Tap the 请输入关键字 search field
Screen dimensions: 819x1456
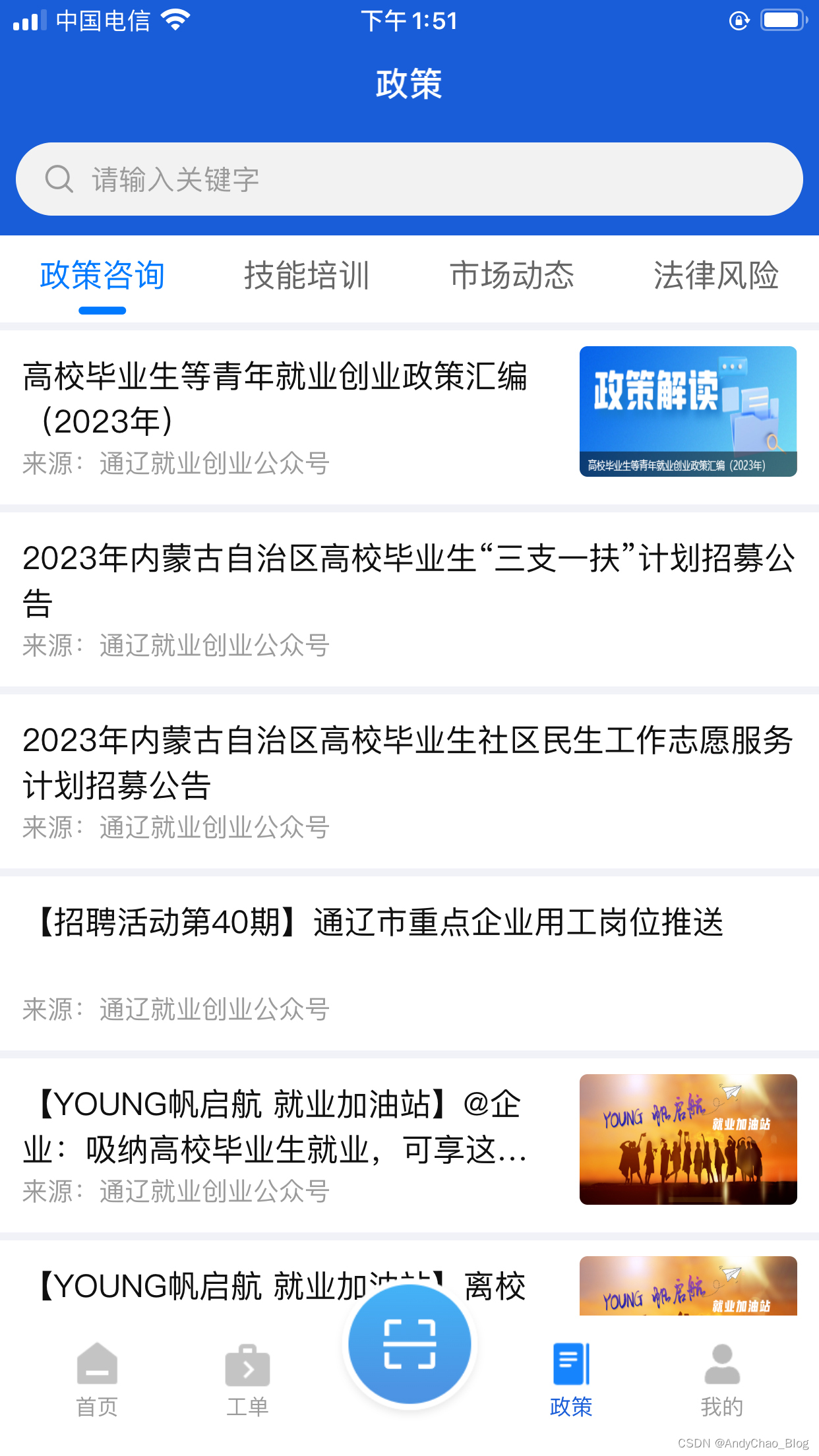[409, 179]
